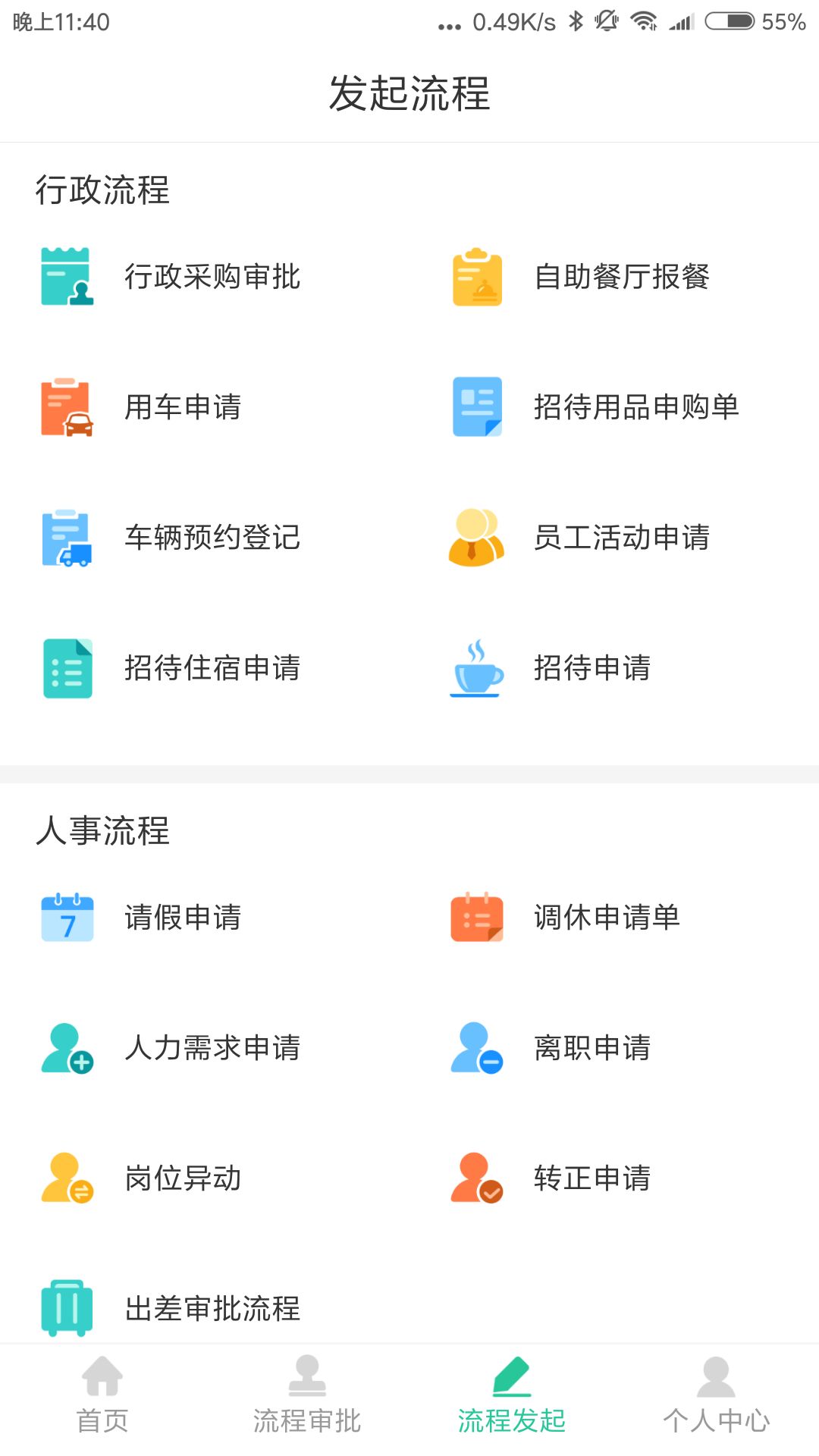The height and width of the screenshot is (1456, 819).
Task: Go to 个人中心 tab
Action: 717,1403
